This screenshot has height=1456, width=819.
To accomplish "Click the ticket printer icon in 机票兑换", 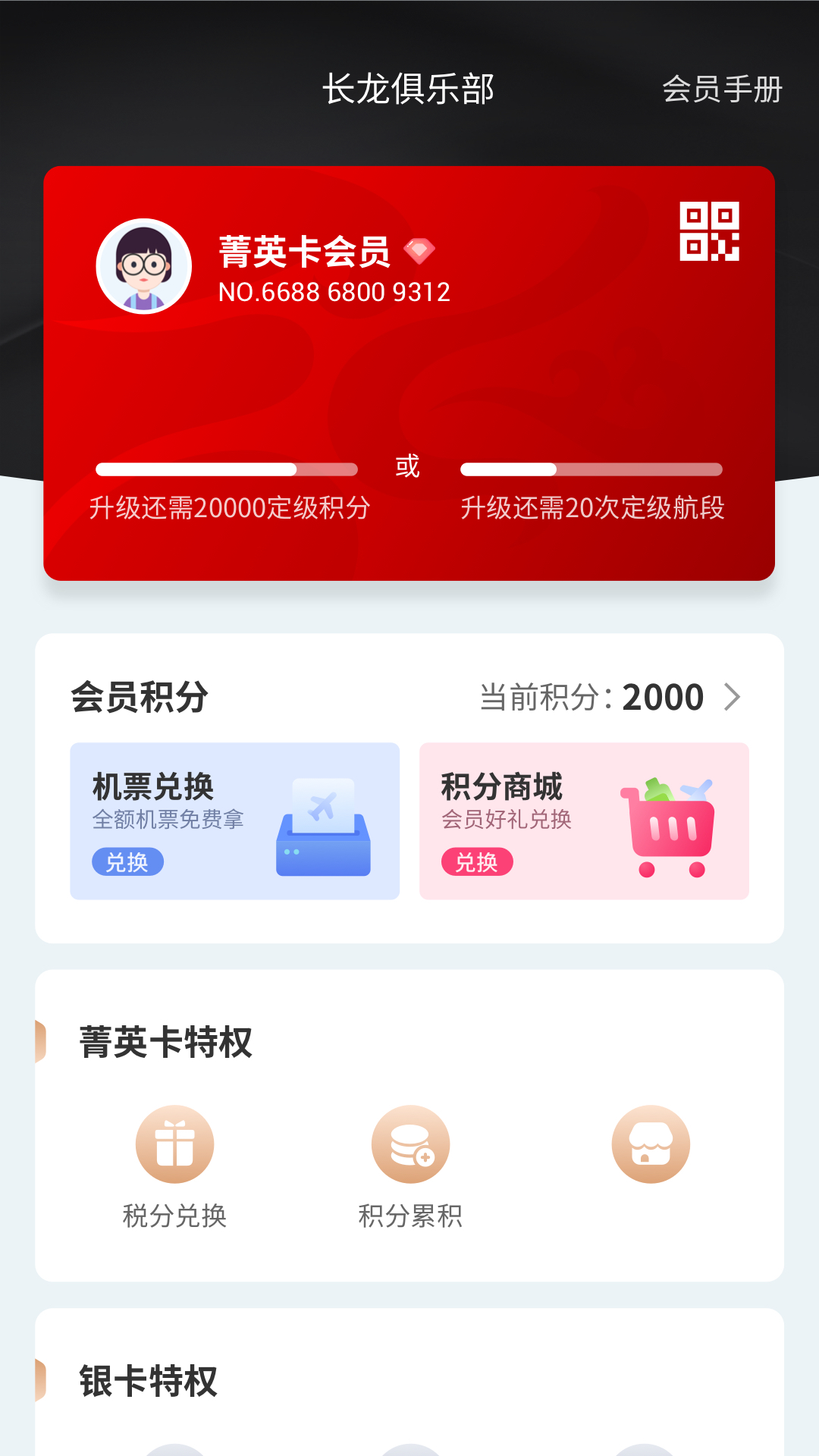I will click(x=325, y=827).
